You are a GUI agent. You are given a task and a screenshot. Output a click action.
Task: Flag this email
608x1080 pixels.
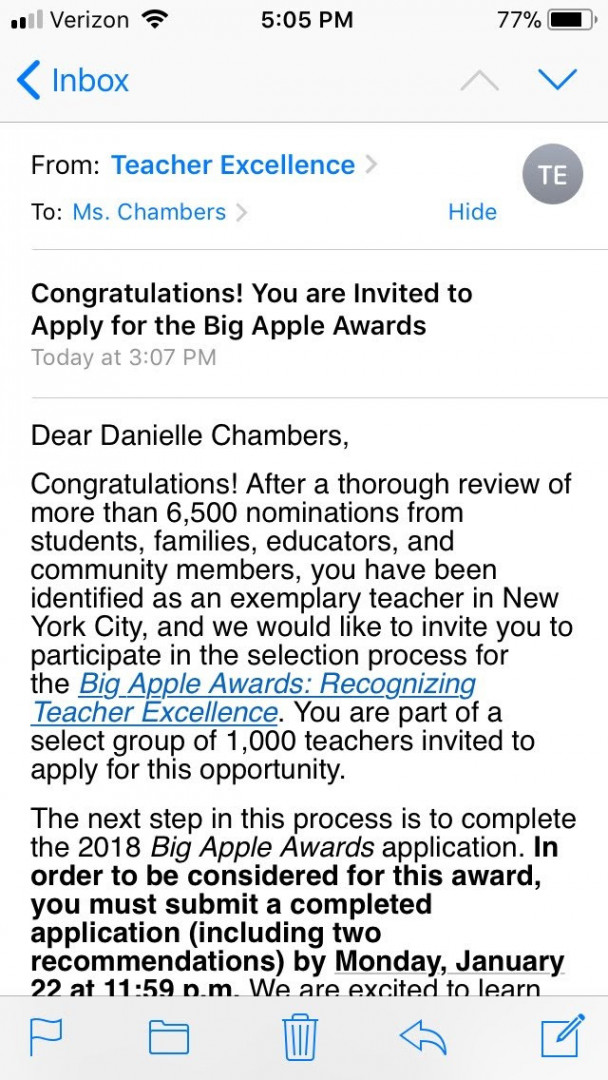(46, 1036)
